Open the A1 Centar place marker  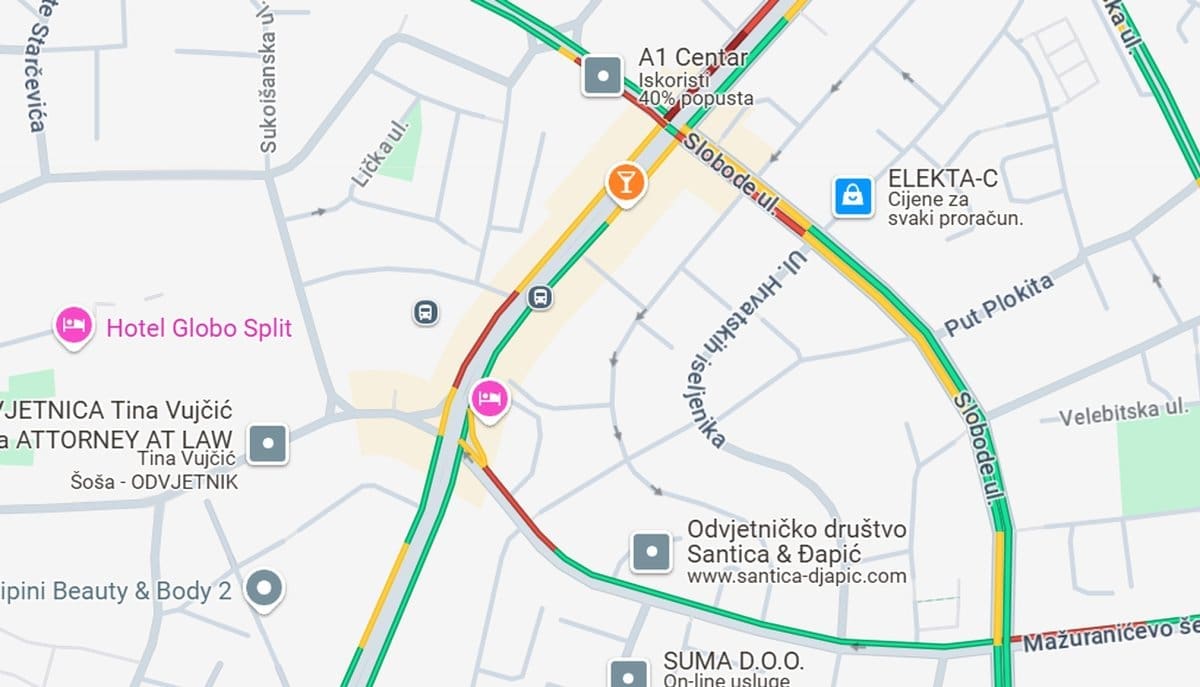point(602,75)
